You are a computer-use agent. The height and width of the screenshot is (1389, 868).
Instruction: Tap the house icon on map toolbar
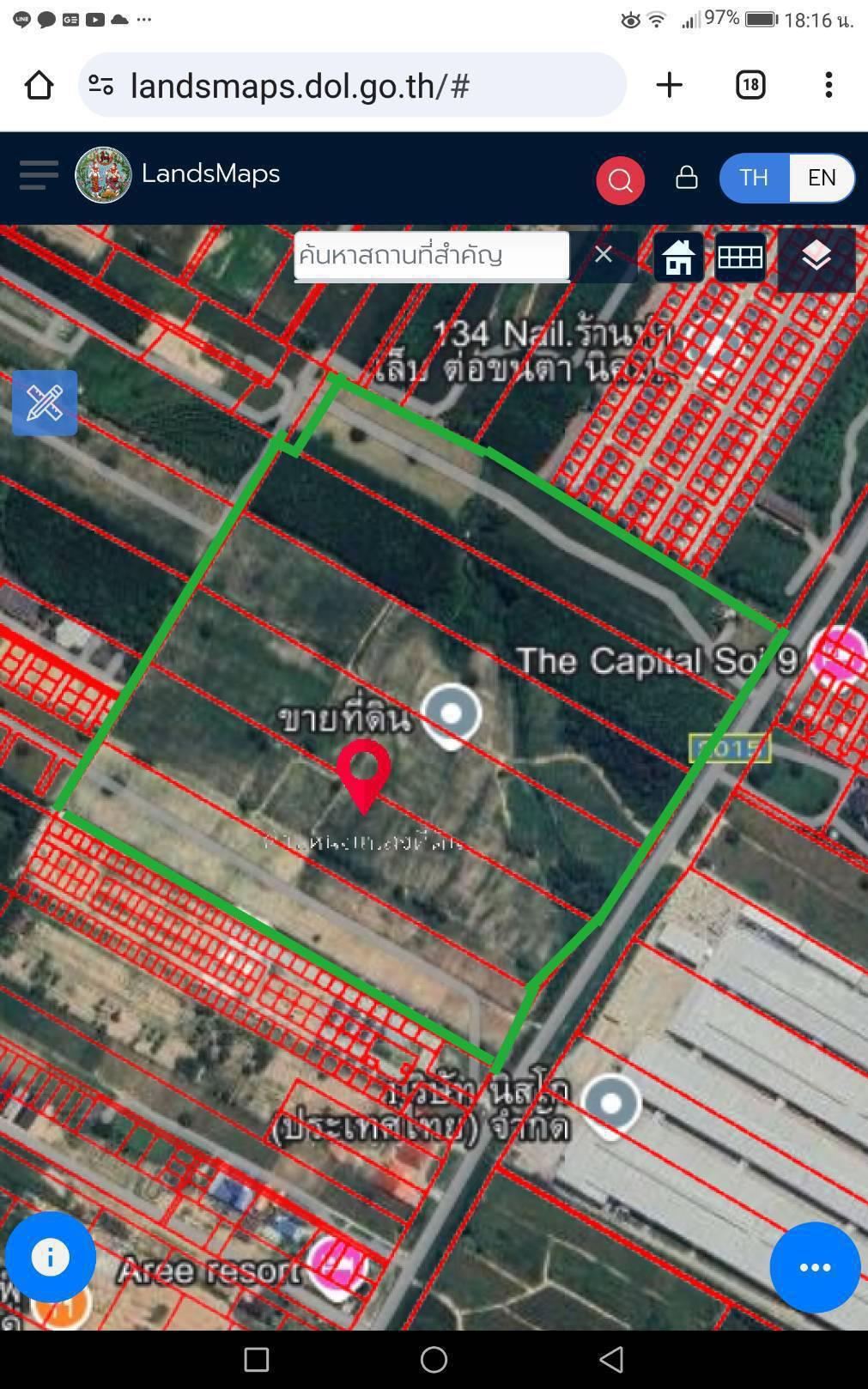pos(678,256)
